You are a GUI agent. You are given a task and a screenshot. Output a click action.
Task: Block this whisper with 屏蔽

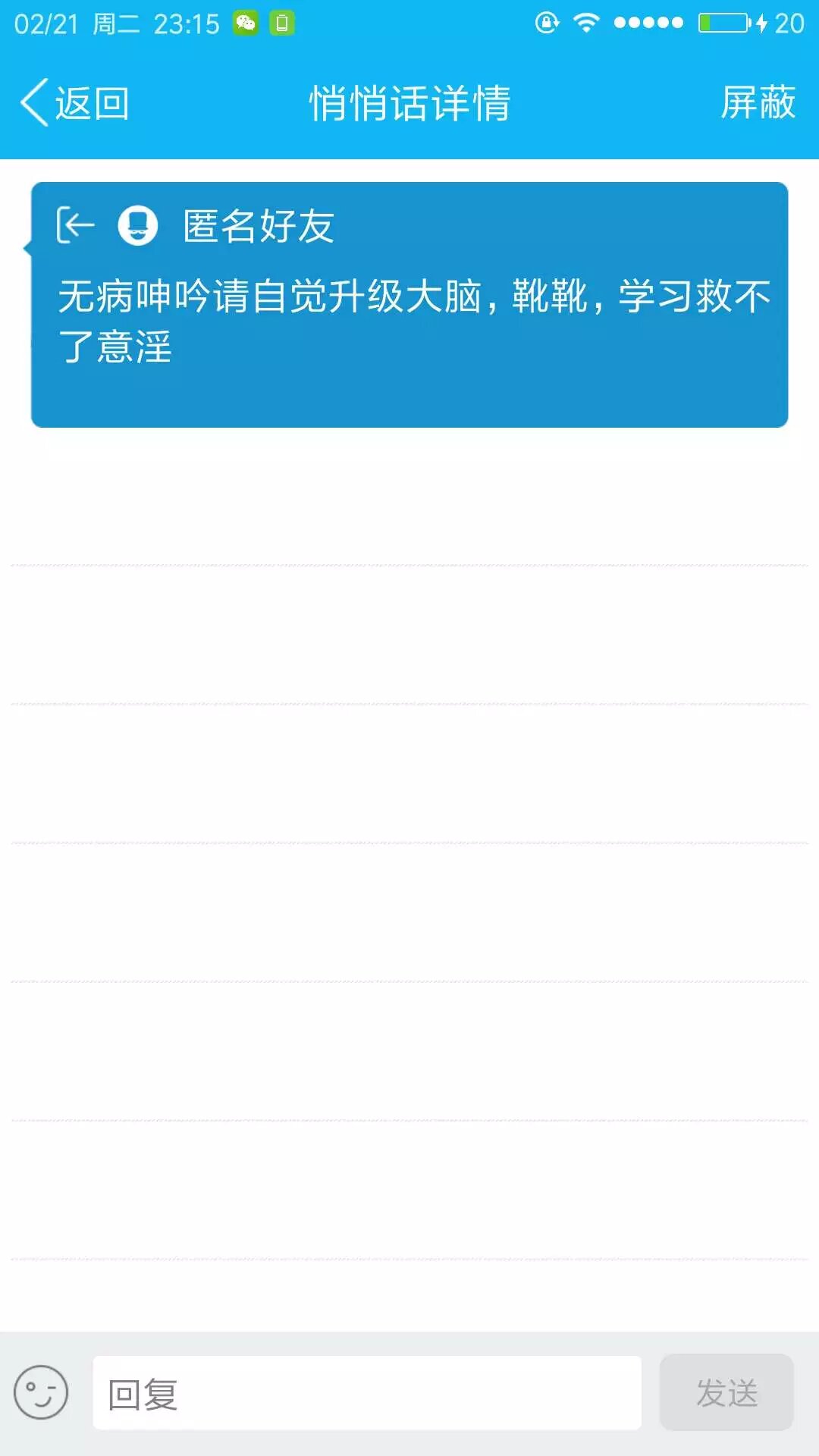coord(757,103)
